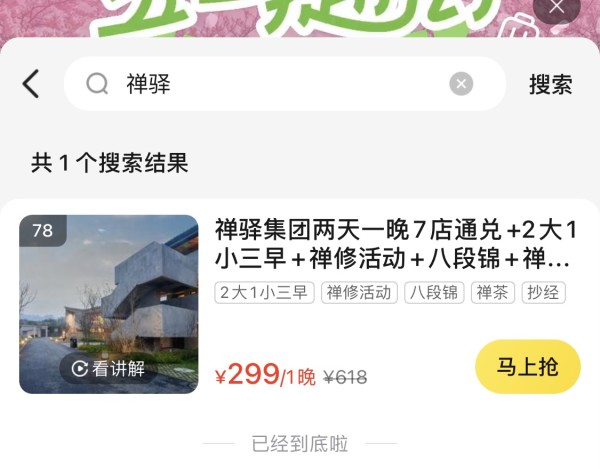Tap the search field containing 禅驿

[280, 84]
